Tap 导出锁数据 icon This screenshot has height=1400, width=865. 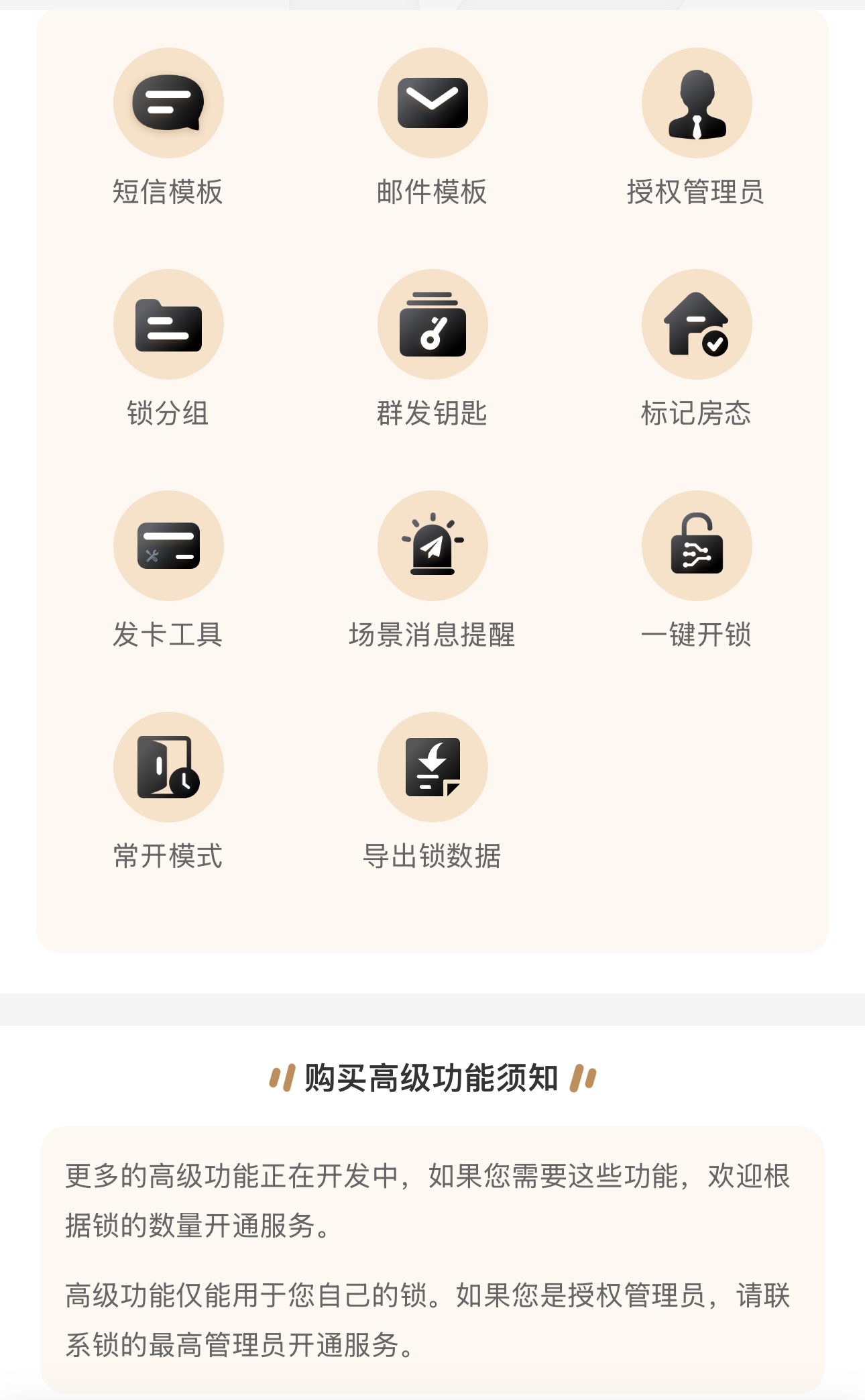(x=432, y=767)
